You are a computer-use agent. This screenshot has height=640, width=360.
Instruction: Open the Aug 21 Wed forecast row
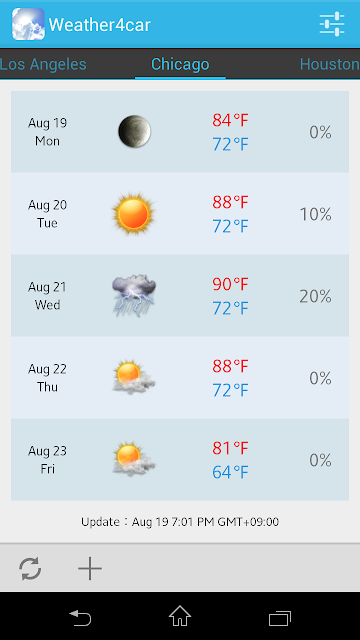click(180, 296)
